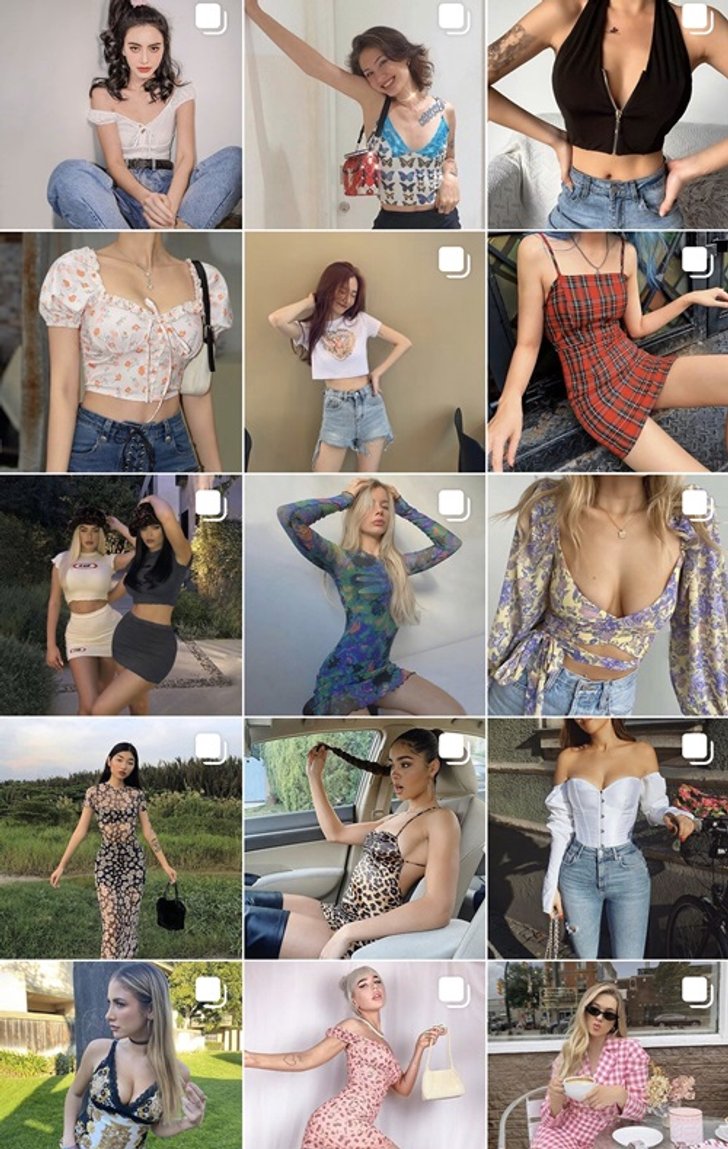This screenshot has height=1149, width=728.
Task: View the red plaid mini dress post
Action: pos(607,352)
